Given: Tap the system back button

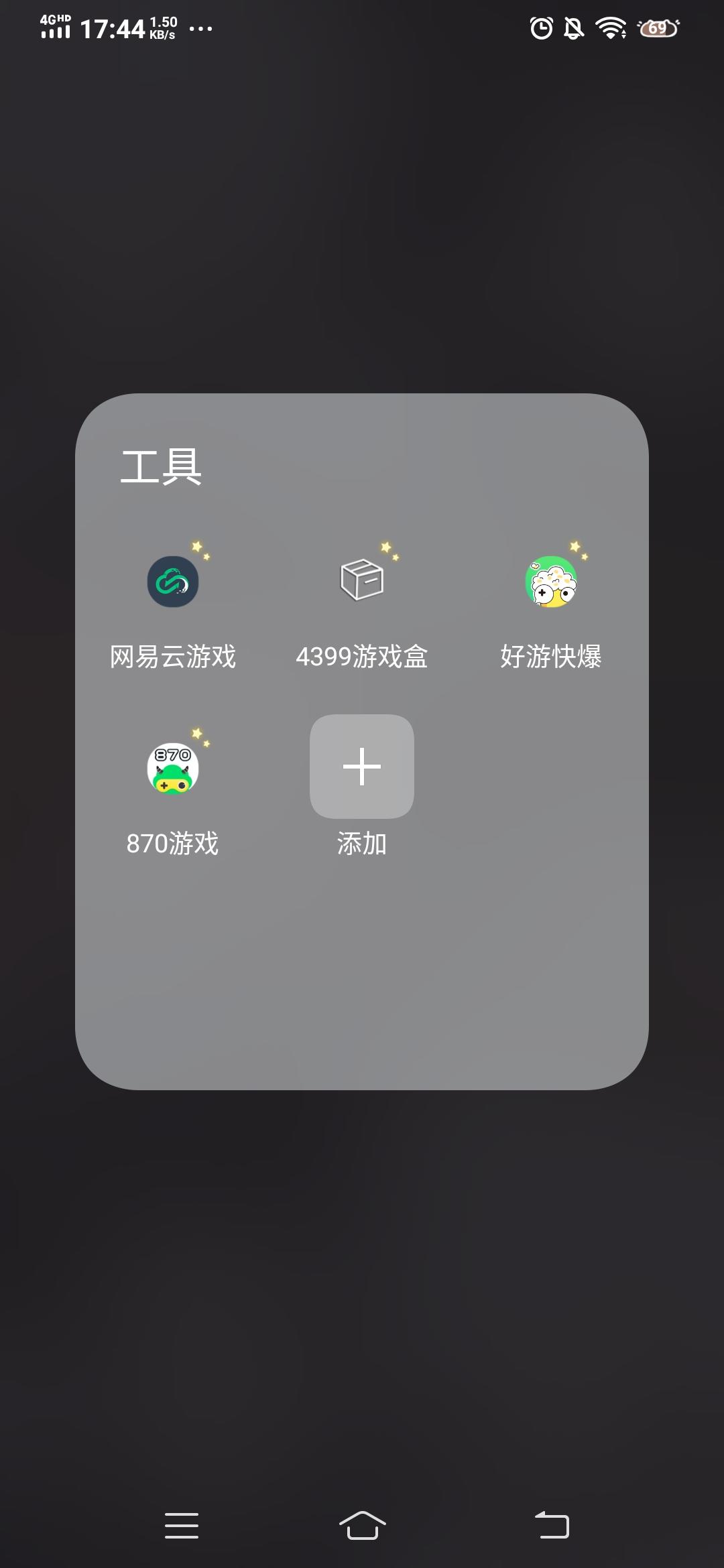Looking at the screenshot, I should pyautogui.click(x=552, y=1526).
